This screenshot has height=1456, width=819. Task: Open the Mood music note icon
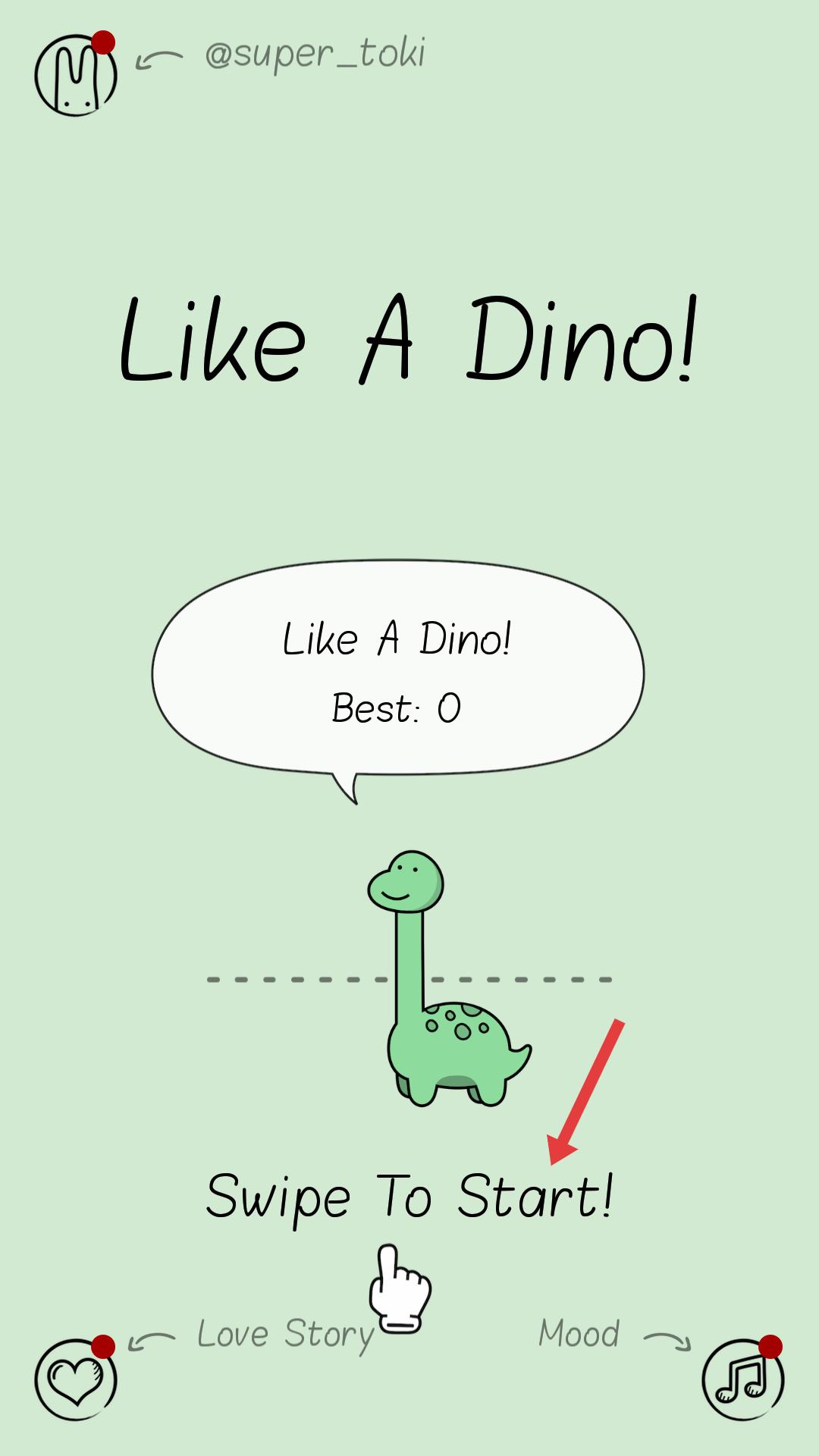click(742, 1378)
